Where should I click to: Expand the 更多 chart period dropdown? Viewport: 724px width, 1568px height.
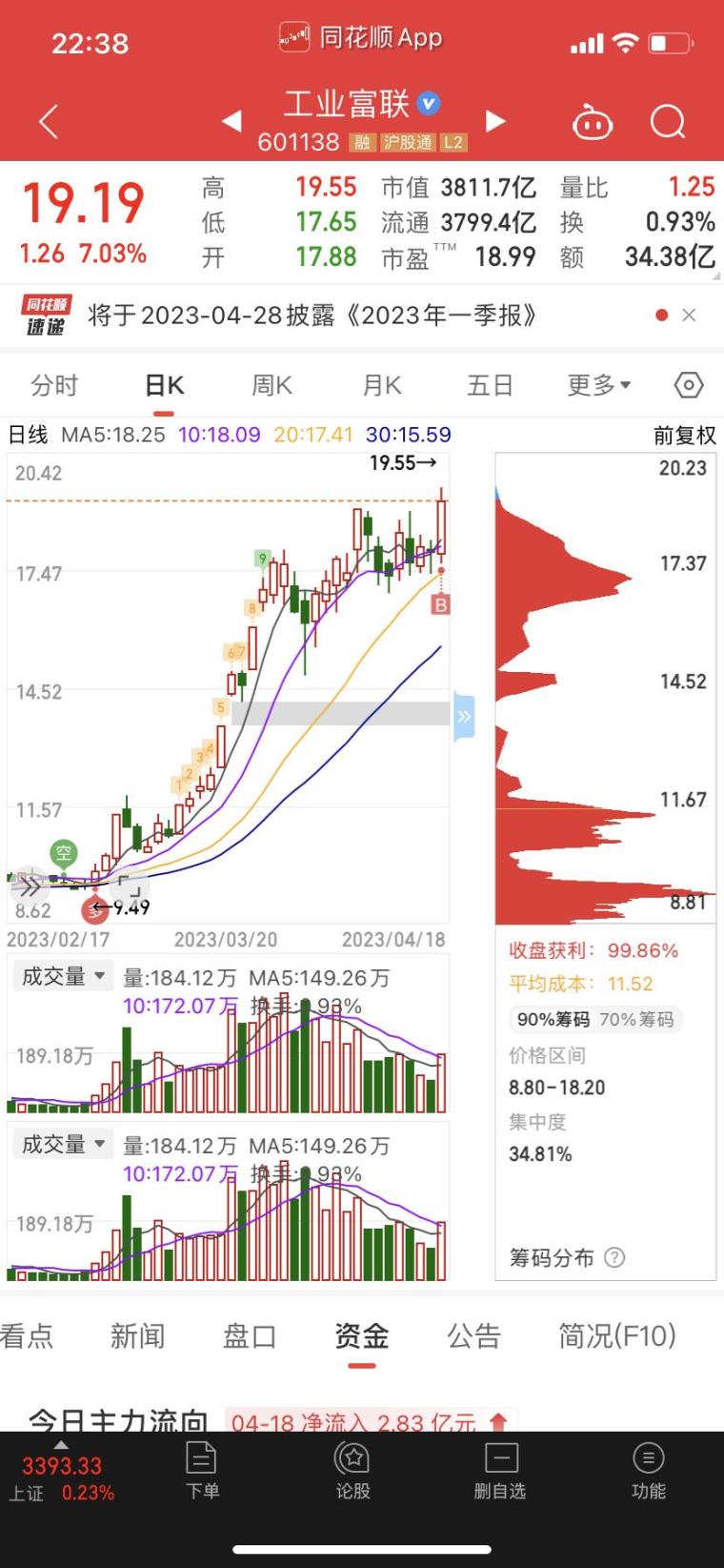point(599,386)
